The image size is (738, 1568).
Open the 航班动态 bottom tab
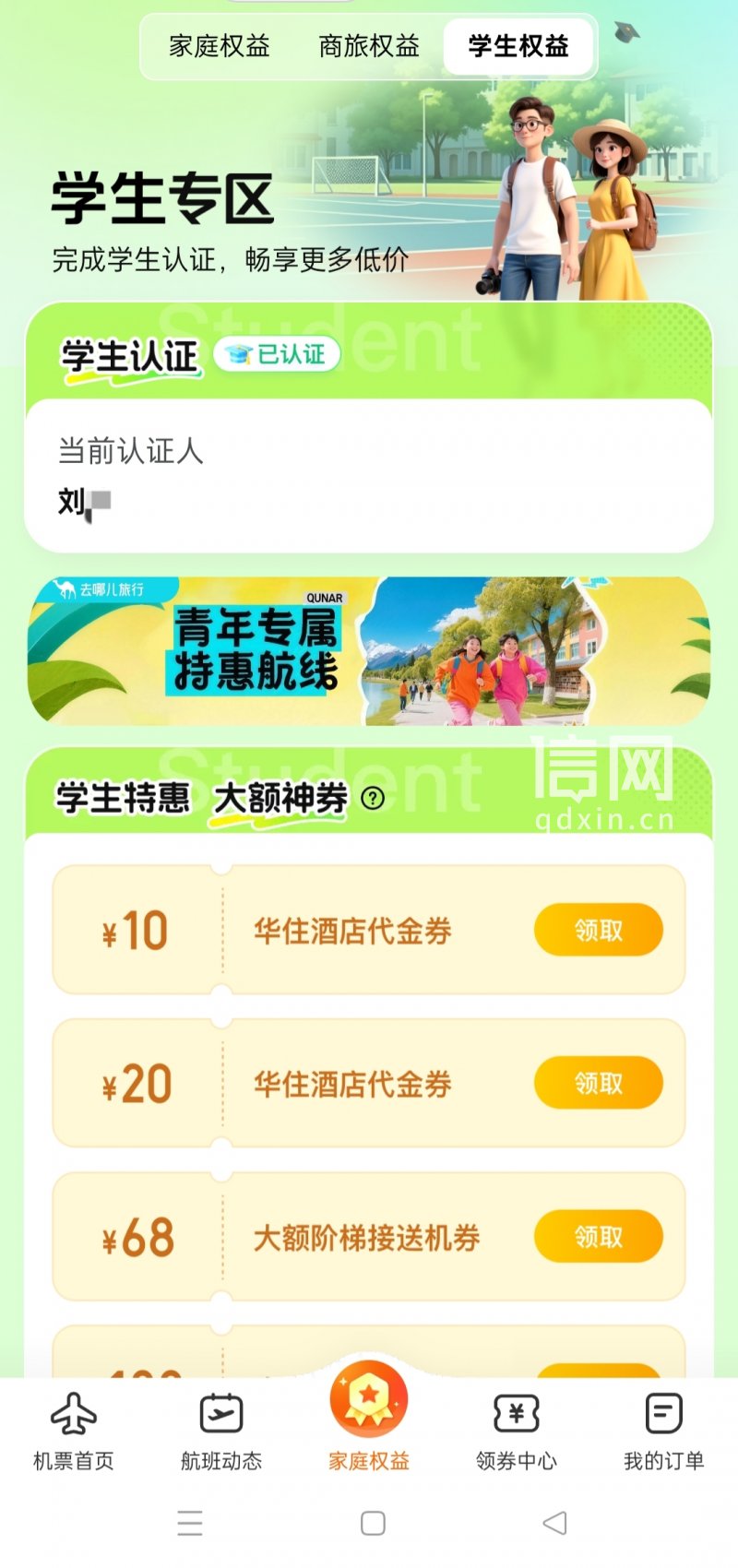pyautogui.click(x=221, y=1428)
